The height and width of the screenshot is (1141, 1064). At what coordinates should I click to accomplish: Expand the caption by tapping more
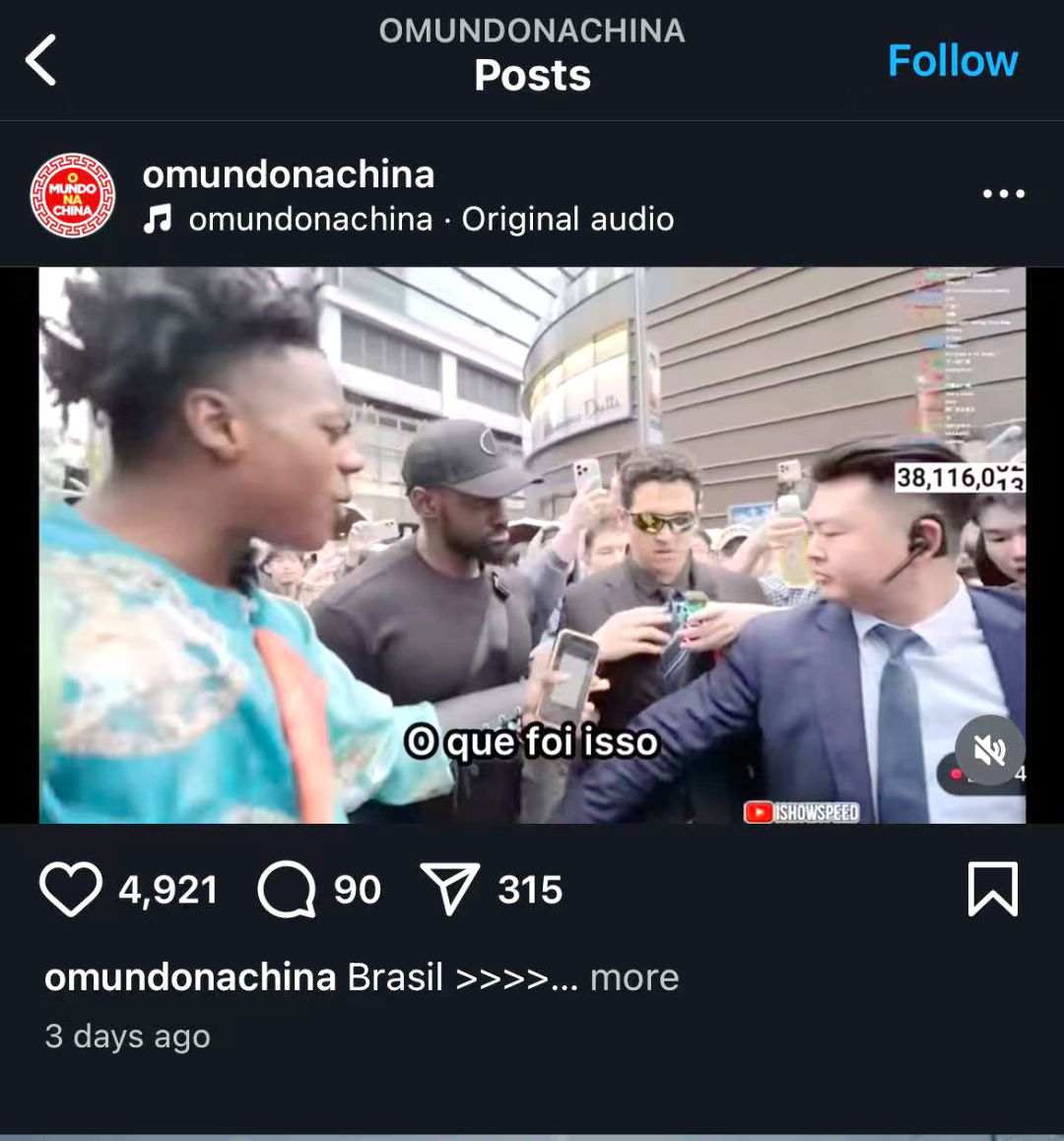[633, 977]
